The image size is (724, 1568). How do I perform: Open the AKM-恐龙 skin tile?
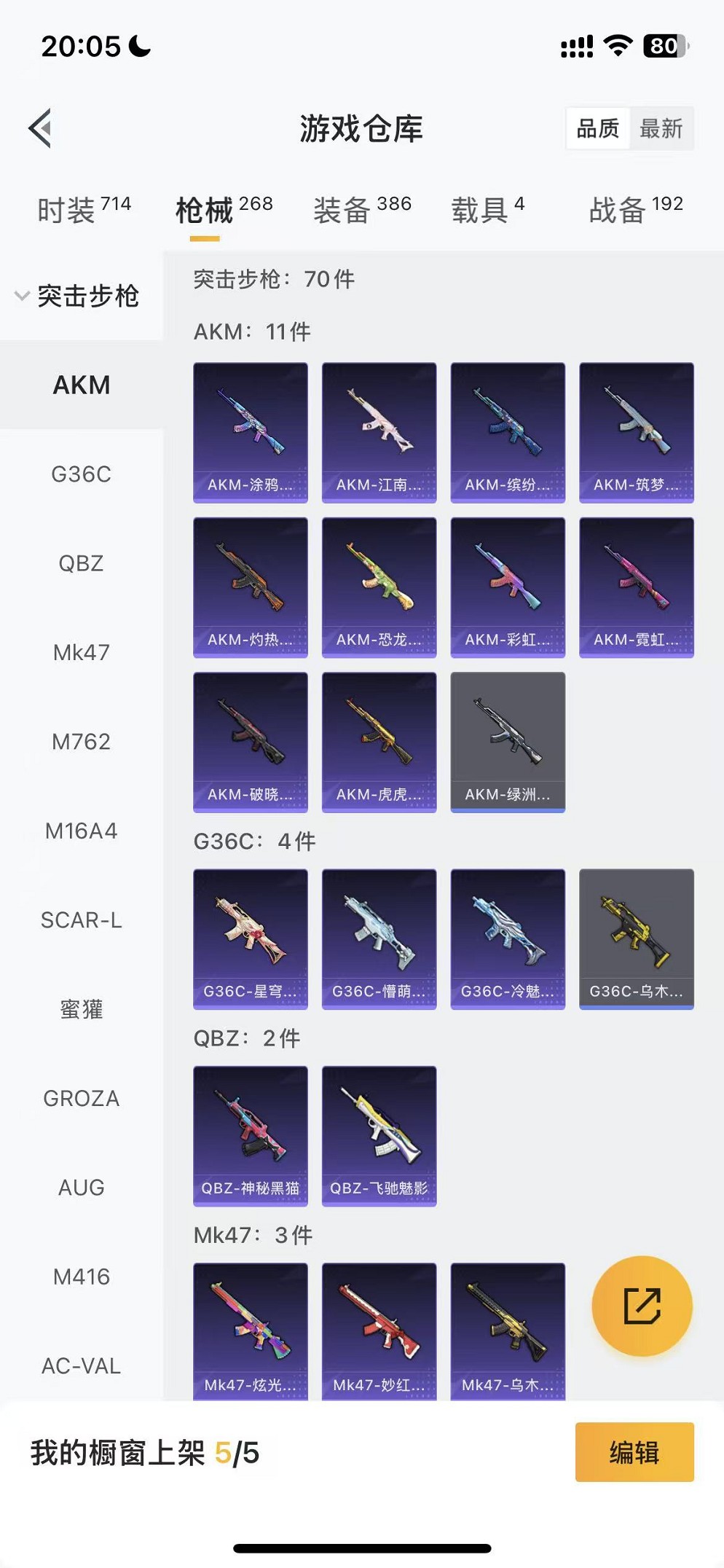(x=379, y=587)
